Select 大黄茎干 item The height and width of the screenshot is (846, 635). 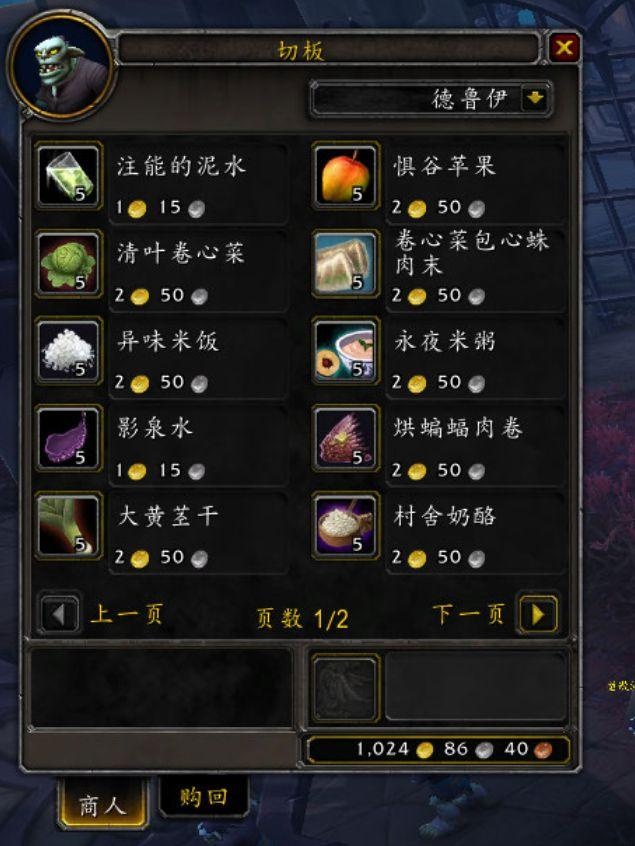[x=69, y=525]
